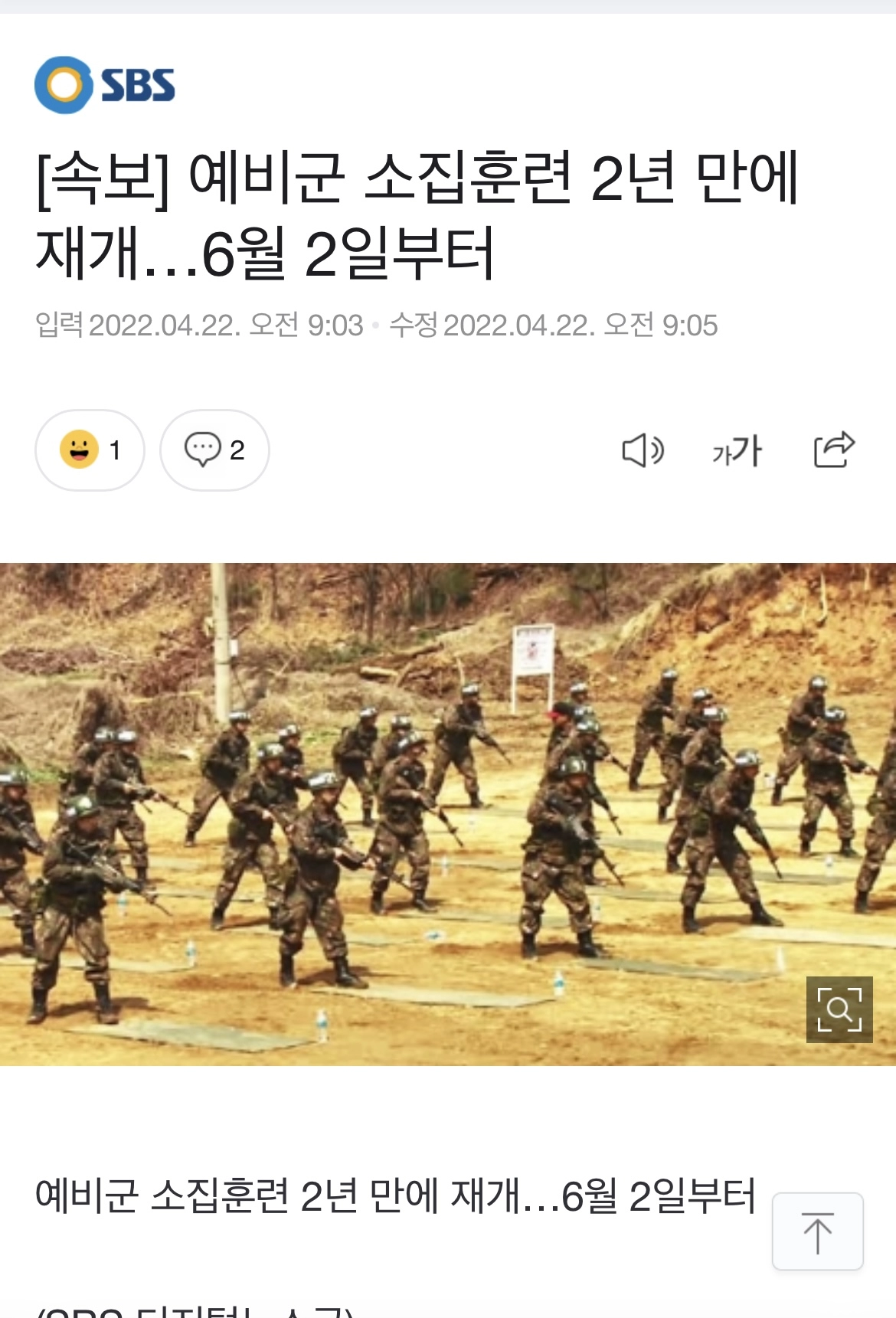Listen to the article with speaker icon

coord(643,450)
